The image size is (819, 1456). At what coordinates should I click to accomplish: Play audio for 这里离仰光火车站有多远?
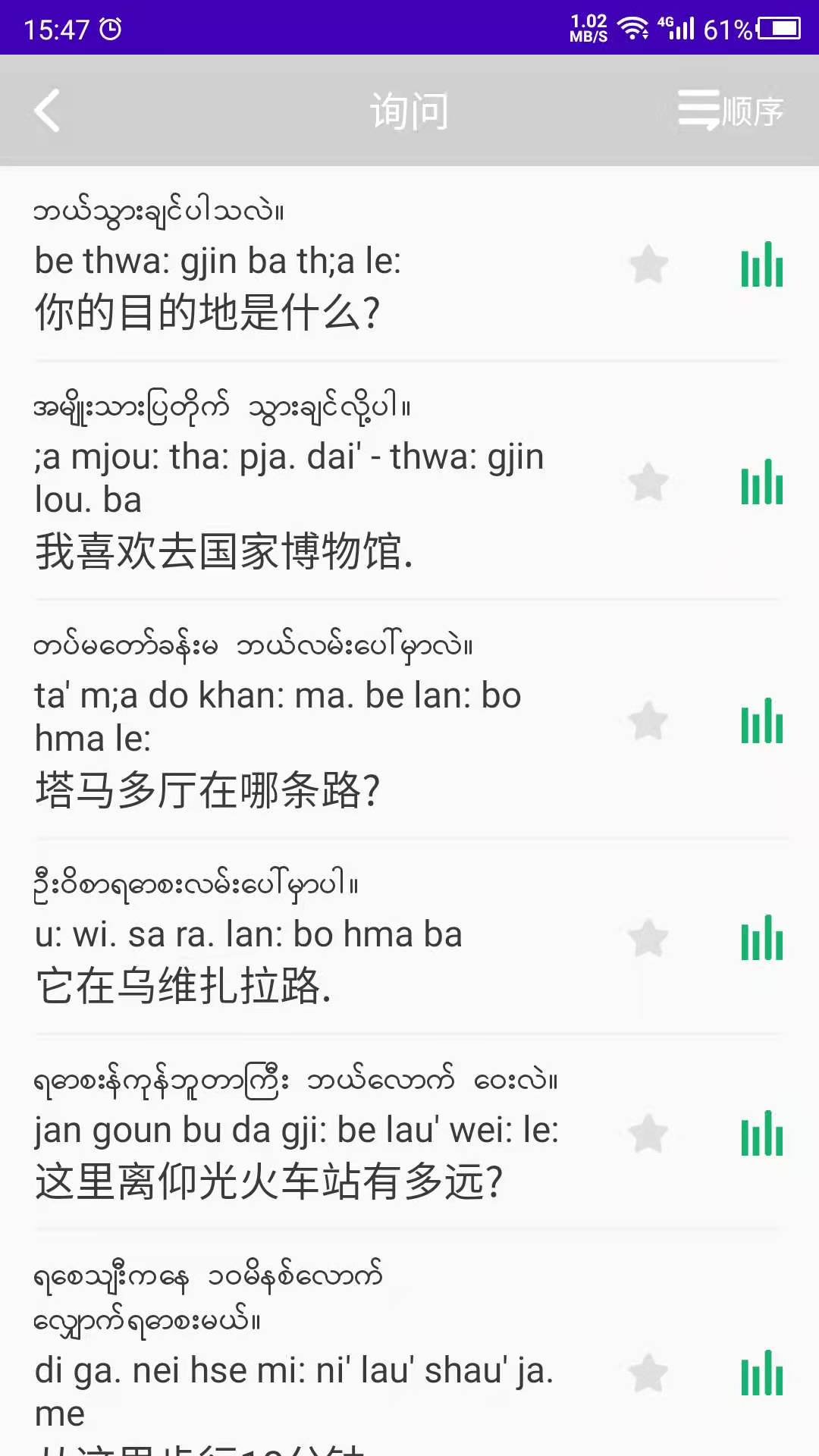click(761, 1134)
